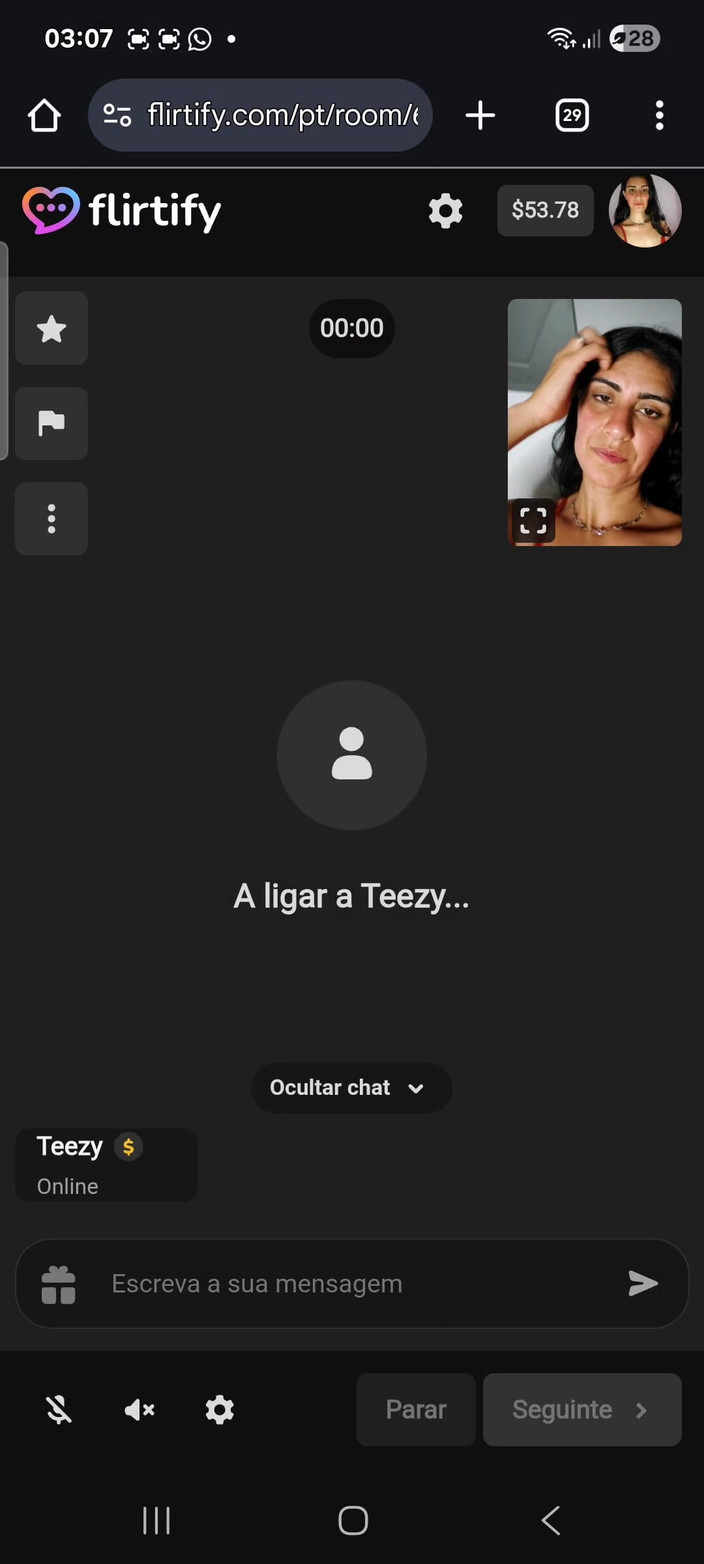This screenshot has width=704, height=1564.
Task: Send the typed message
Action: [642, 1284]
